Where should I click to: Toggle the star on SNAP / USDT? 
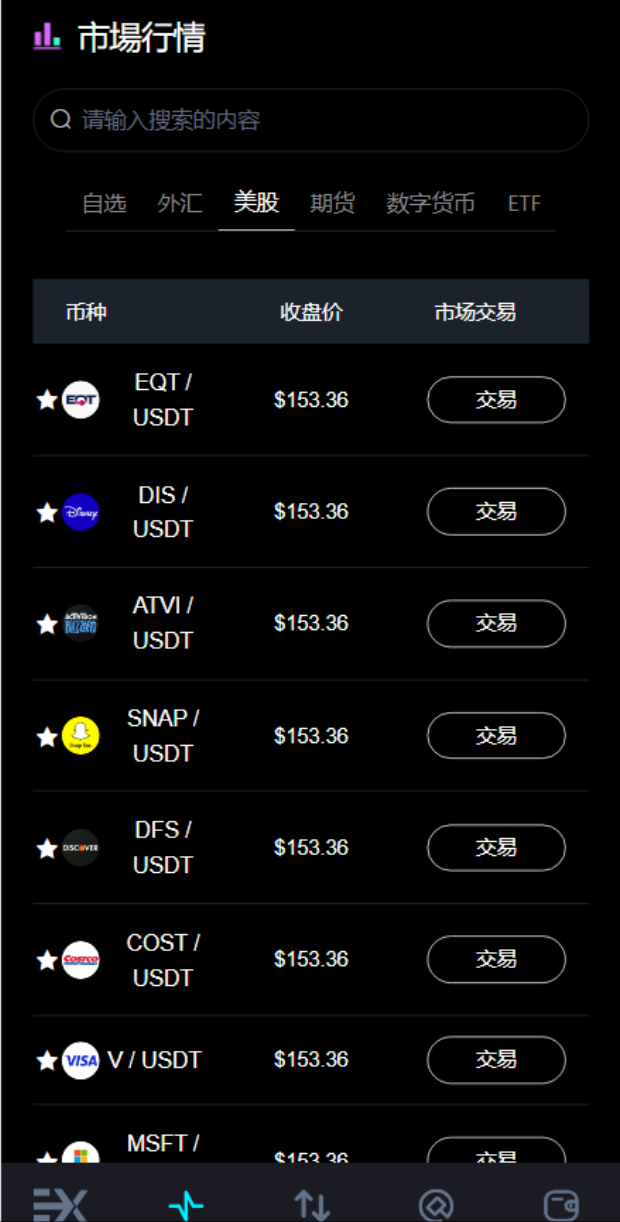coord(46,736)
